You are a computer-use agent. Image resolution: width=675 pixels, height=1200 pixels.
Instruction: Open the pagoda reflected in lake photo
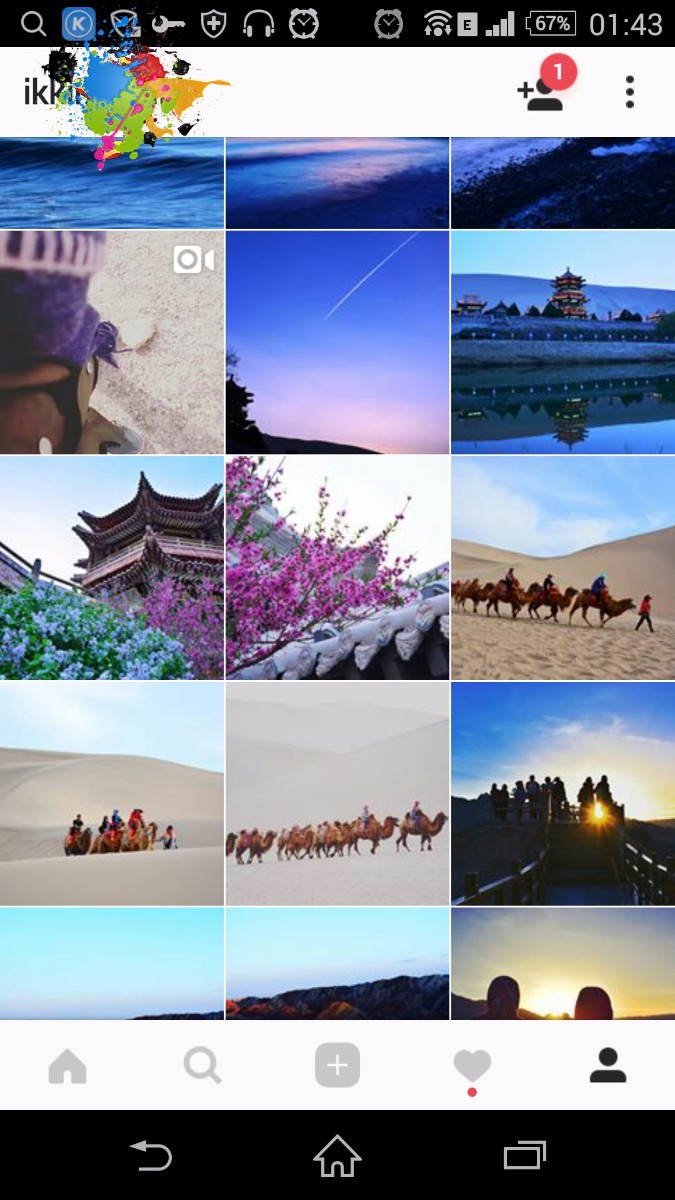563,342
